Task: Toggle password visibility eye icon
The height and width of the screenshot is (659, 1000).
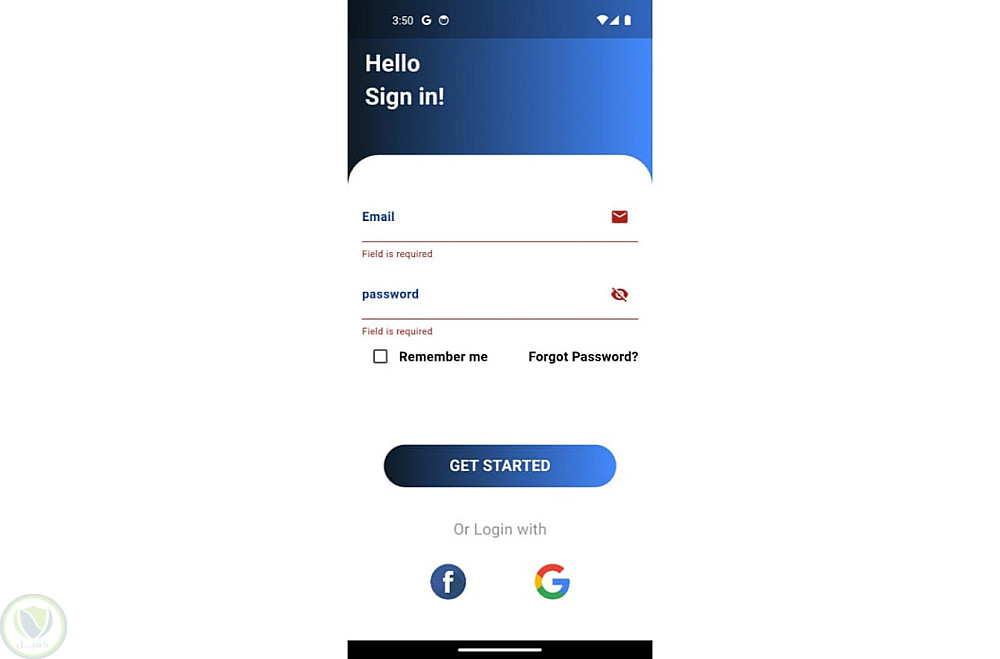Action: coord(619,294)
